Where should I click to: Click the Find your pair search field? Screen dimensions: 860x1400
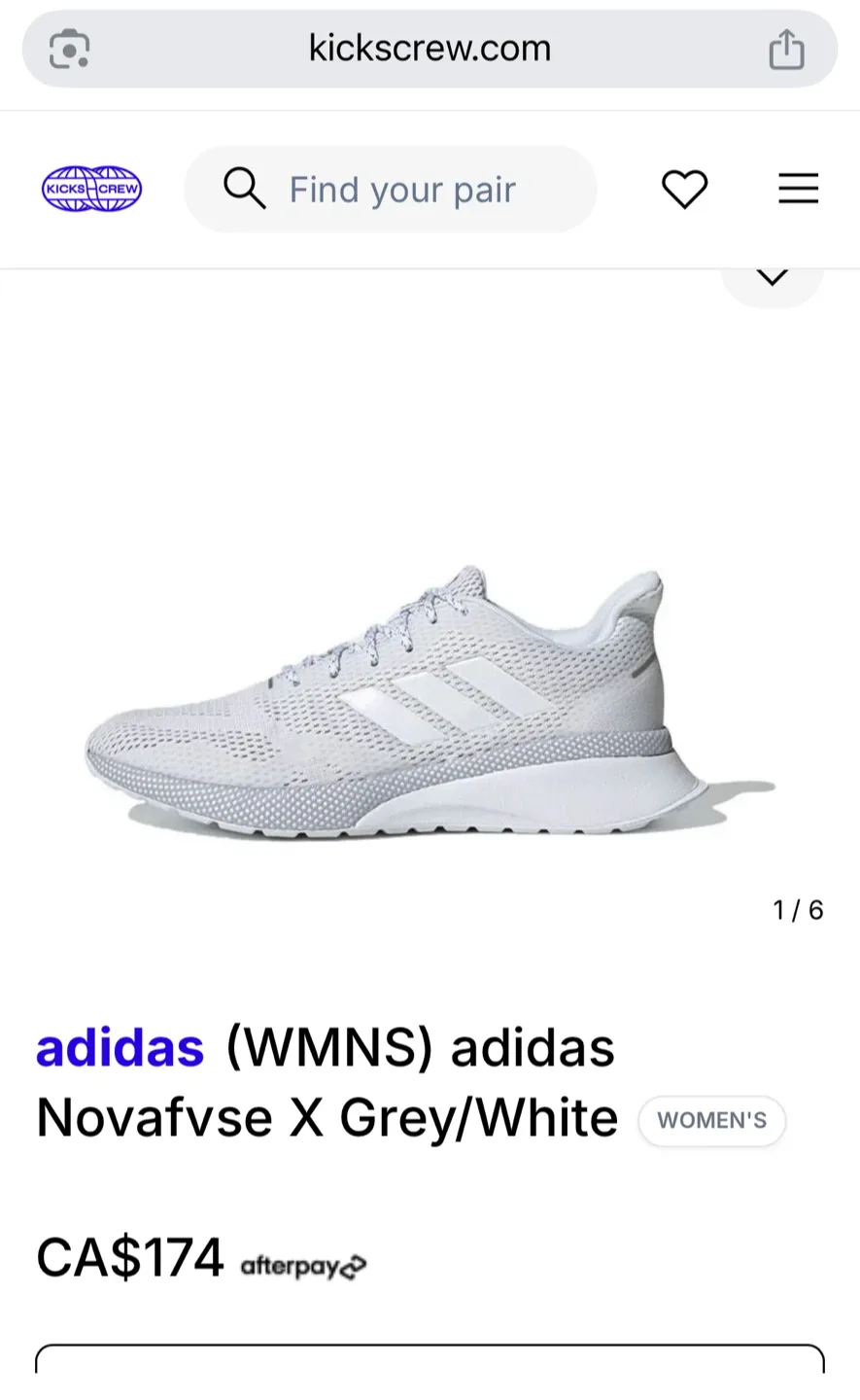(402, 189)
